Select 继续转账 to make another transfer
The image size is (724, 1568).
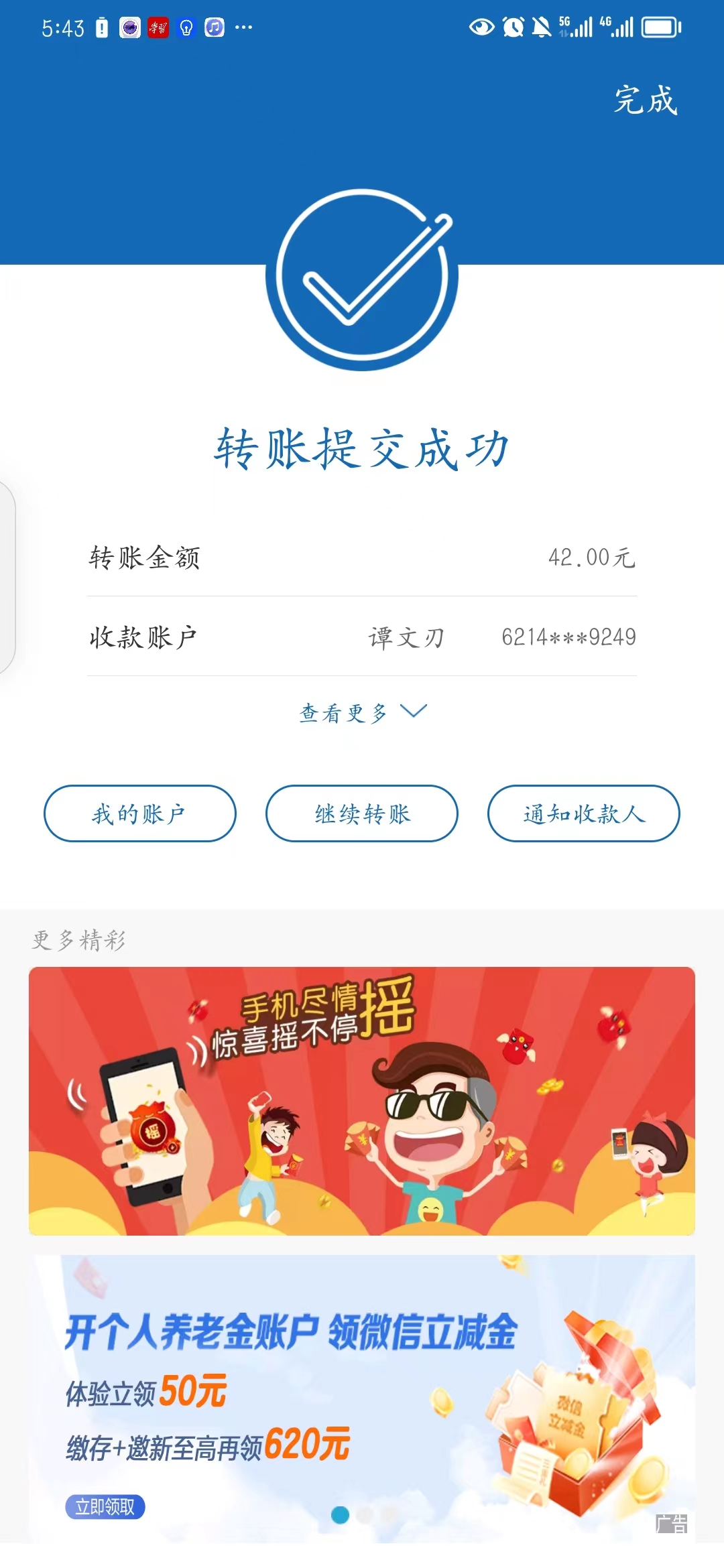click(362, 813)
